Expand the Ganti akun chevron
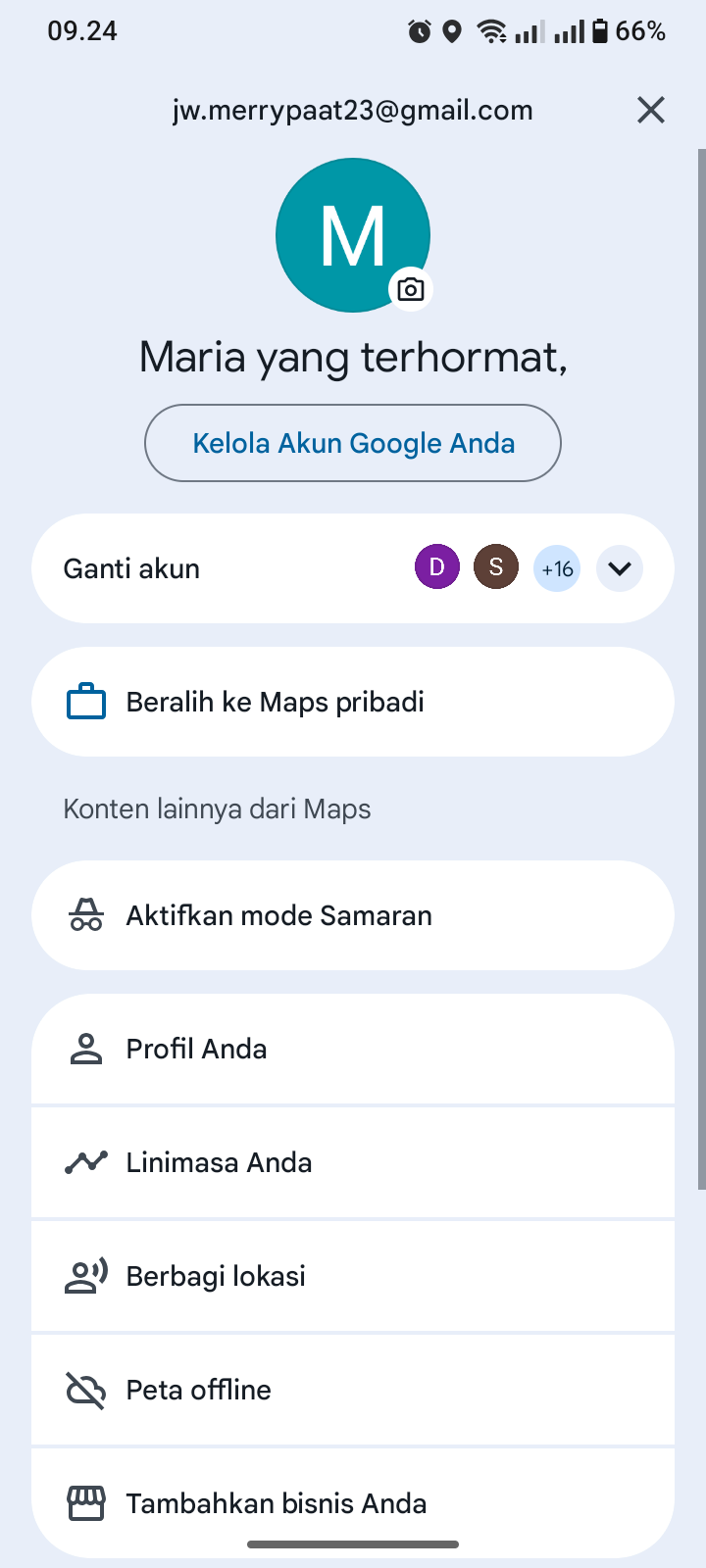The width and height of the screenshot is (706, 1568). point(619,568)
